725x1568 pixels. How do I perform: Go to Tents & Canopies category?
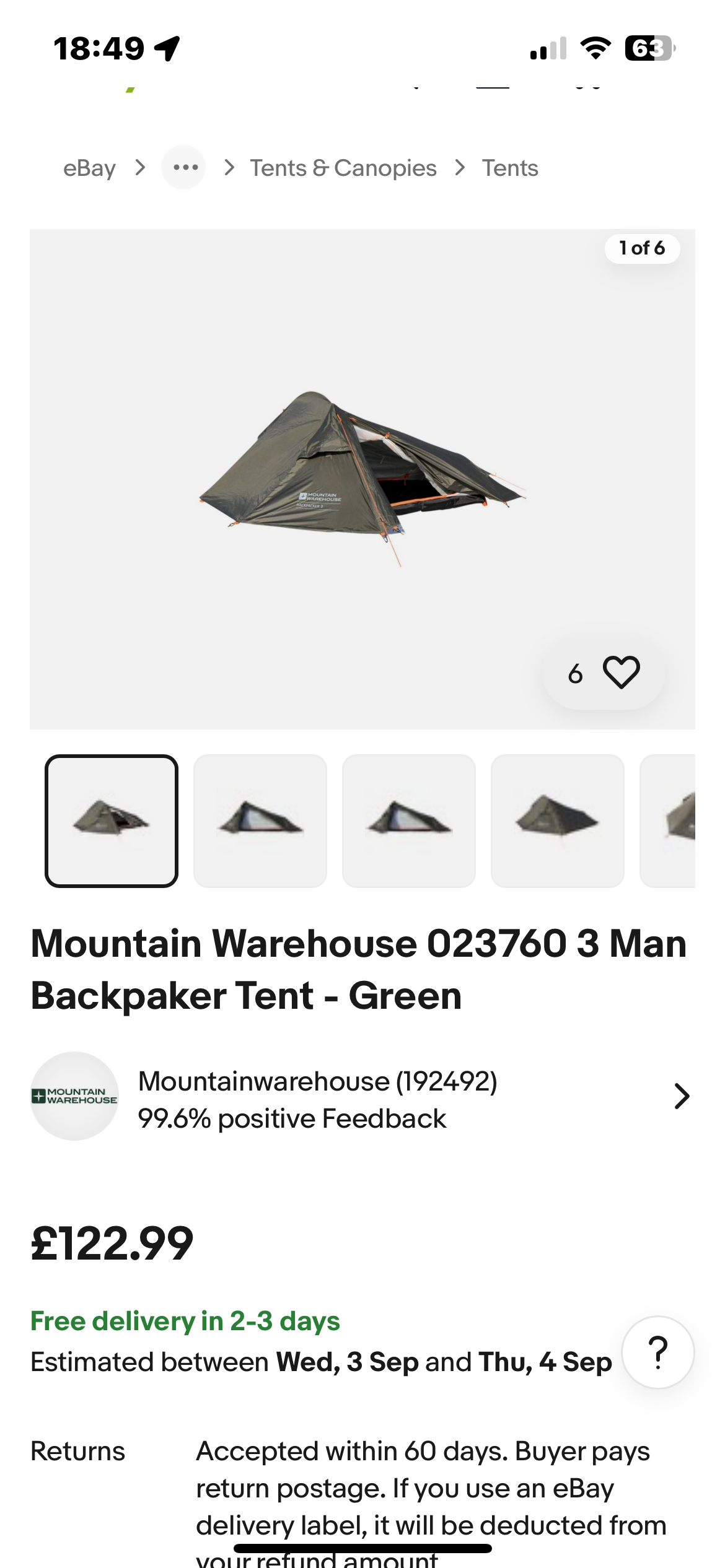pos(343,168)
